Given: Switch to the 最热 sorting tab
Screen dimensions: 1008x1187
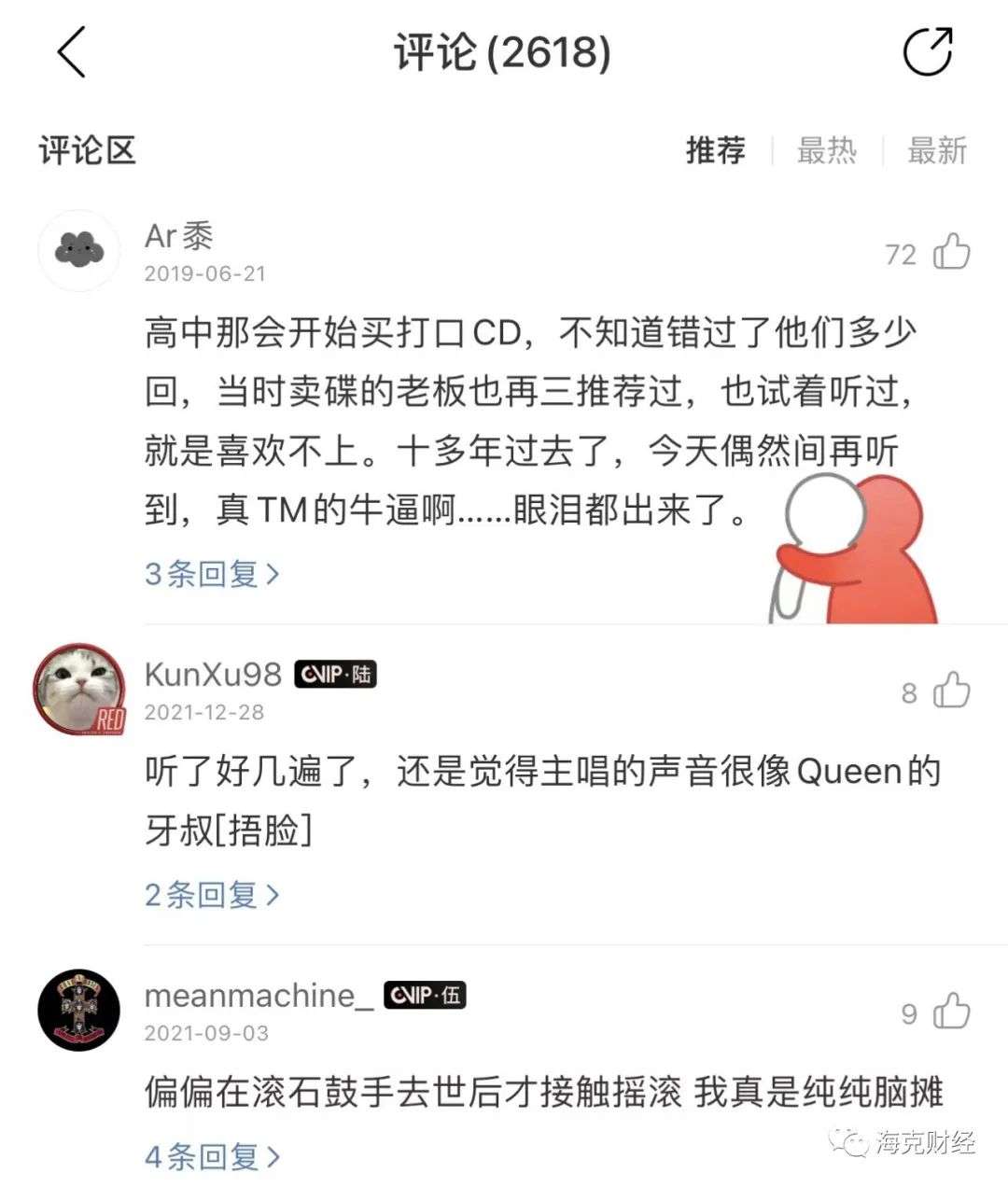Looking at the screenshot, I should (x=826, y=150).
